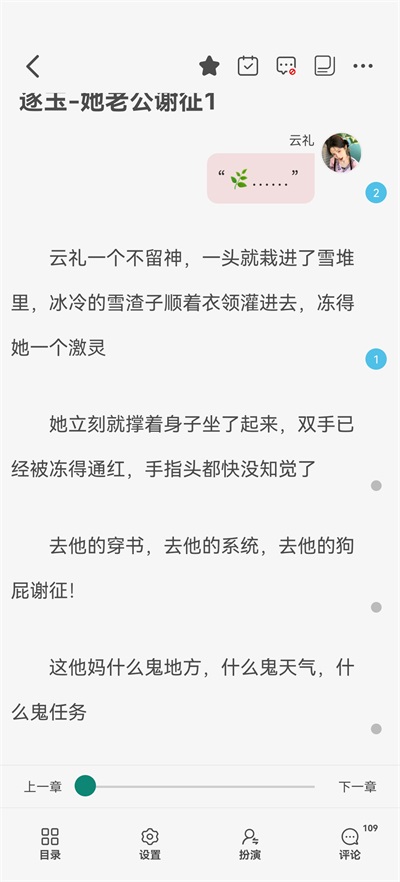Screen dimensions: 400x882
Task: Tap comment dot after 狗屁谢征 paragraph
Action: click(x=376, y=607)
